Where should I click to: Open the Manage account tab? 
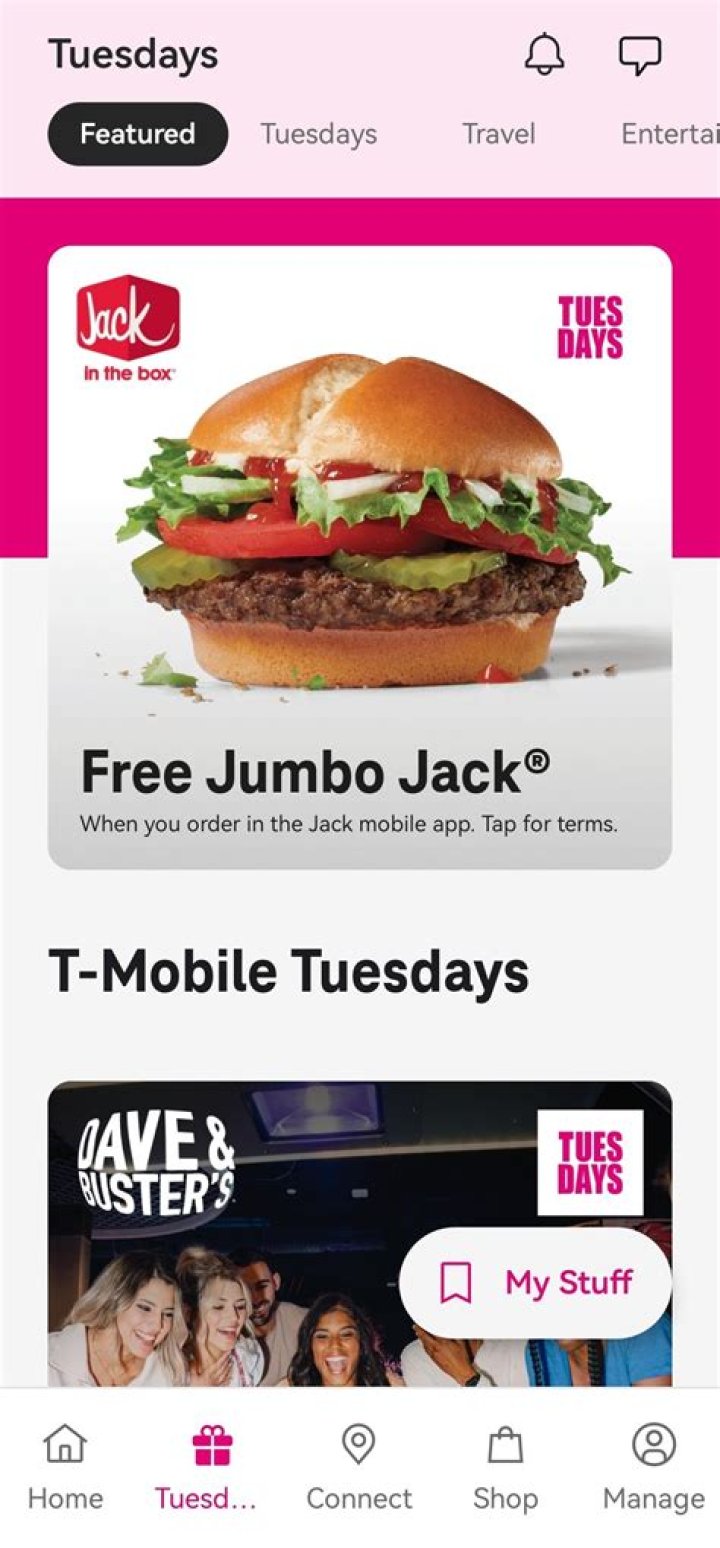pyautogui.click(x=654, y=1467)
